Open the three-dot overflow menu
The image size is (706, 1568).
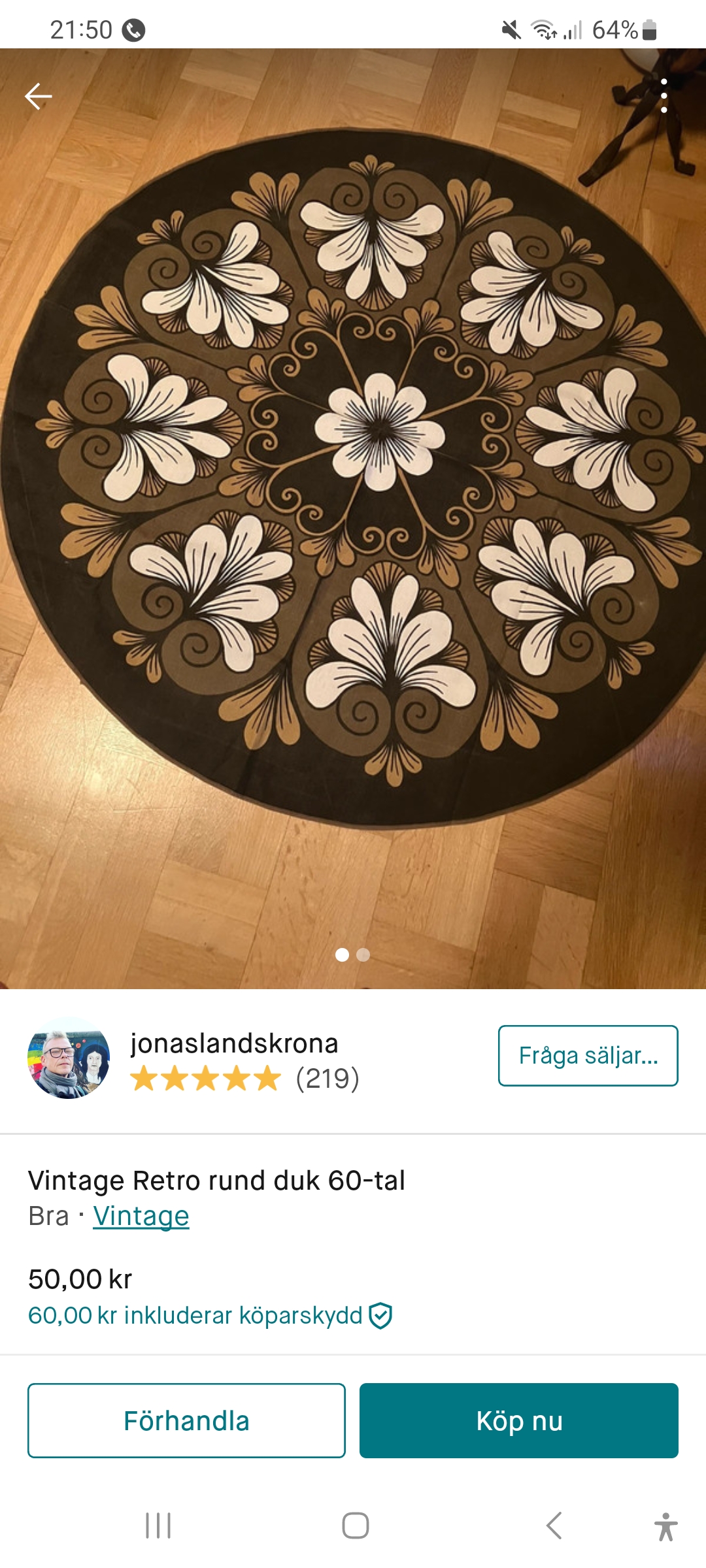[664, 96]
